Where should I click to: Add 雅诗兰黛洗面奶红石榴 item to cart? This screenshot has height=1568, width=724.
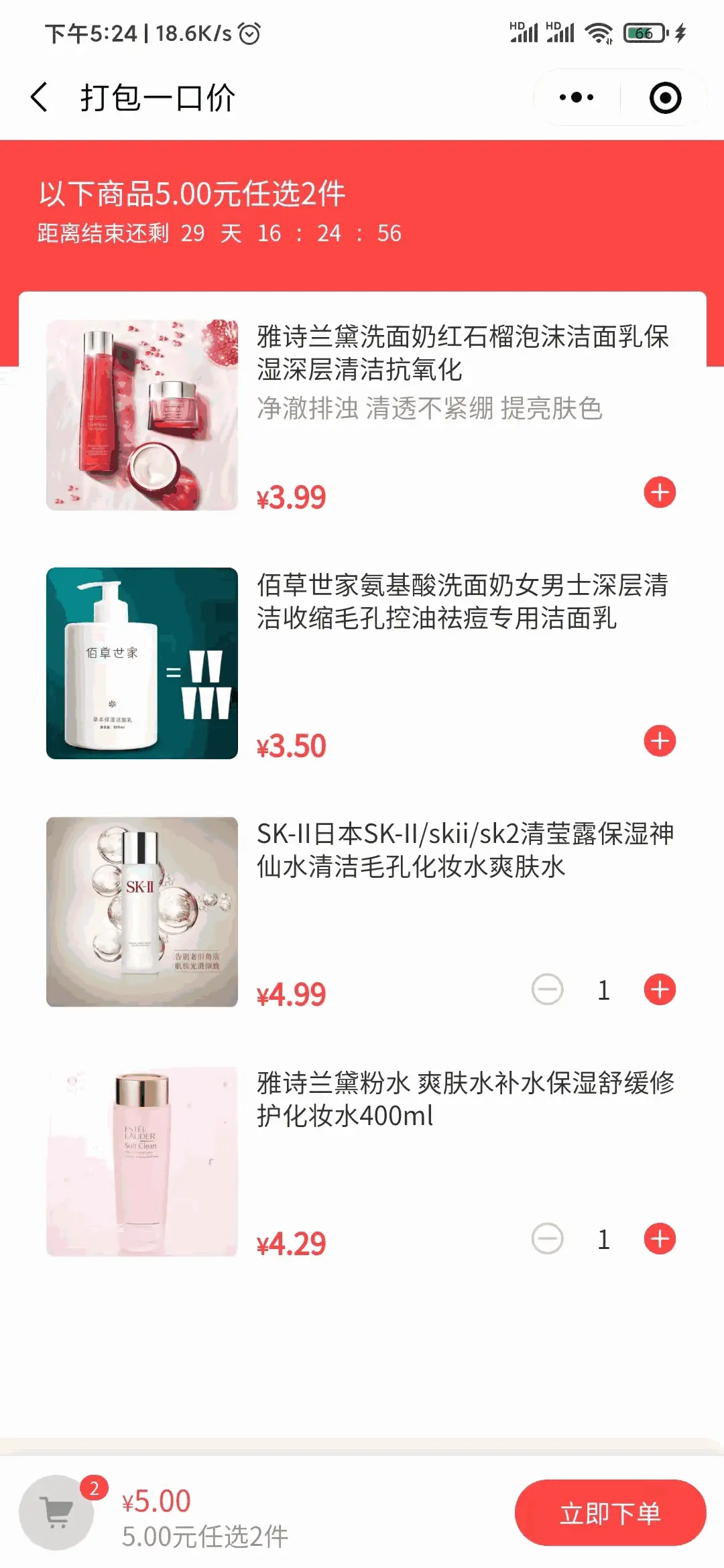[x=660, y=493]
